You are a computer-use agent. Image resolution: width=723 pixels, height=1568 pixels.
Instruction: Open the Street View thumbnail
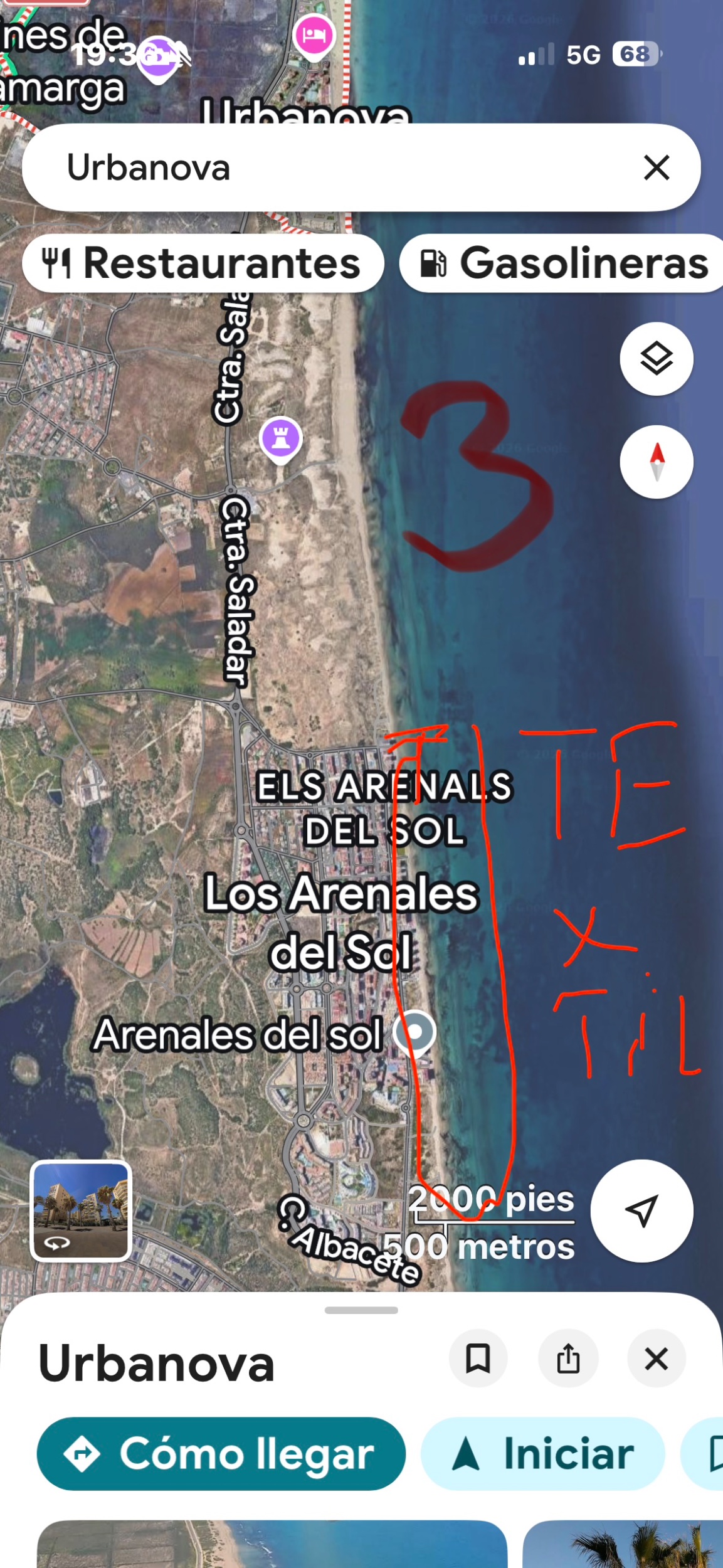[81, 1210]
